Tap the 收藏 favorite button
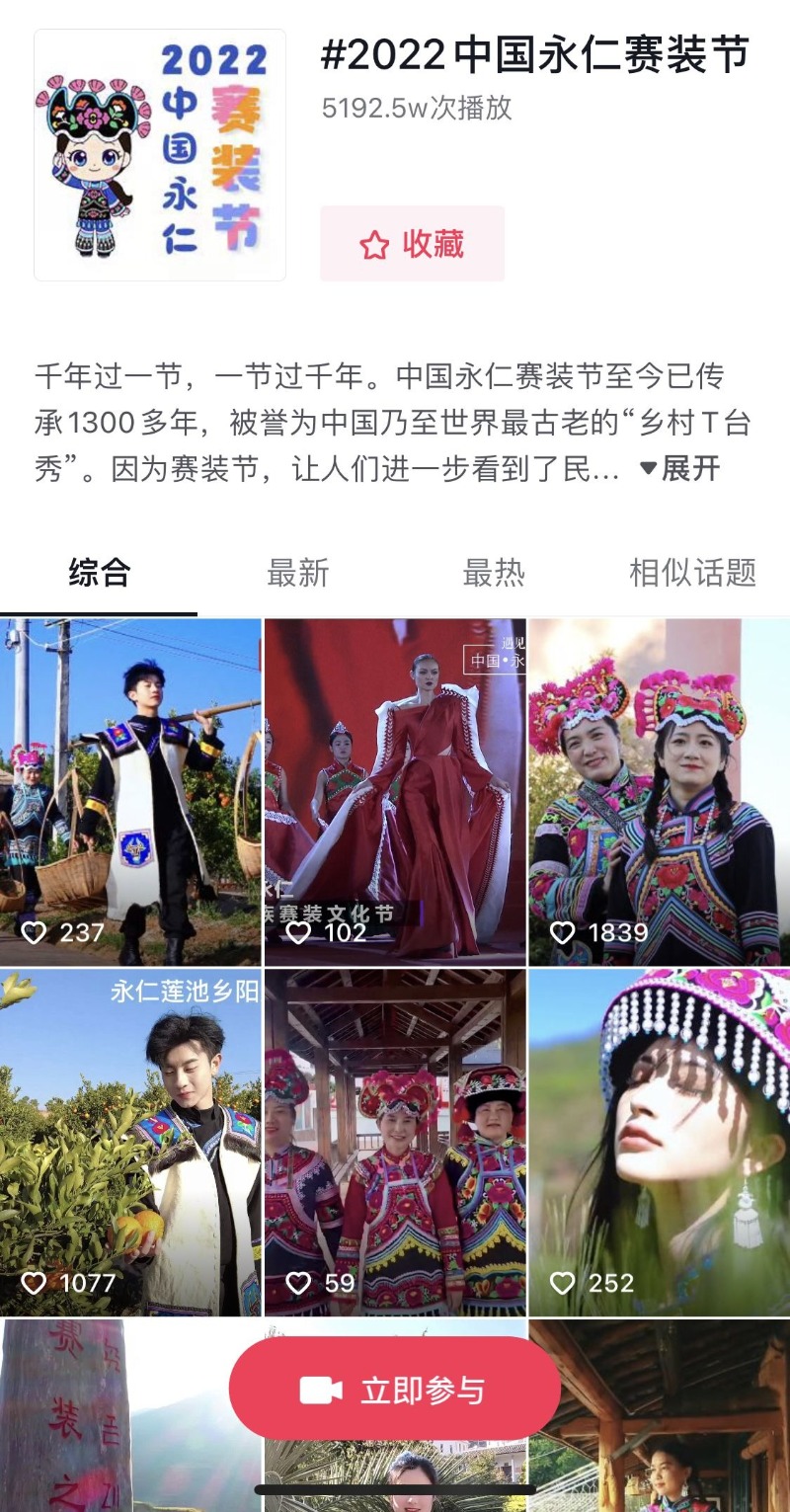 (x=412, y=244)
